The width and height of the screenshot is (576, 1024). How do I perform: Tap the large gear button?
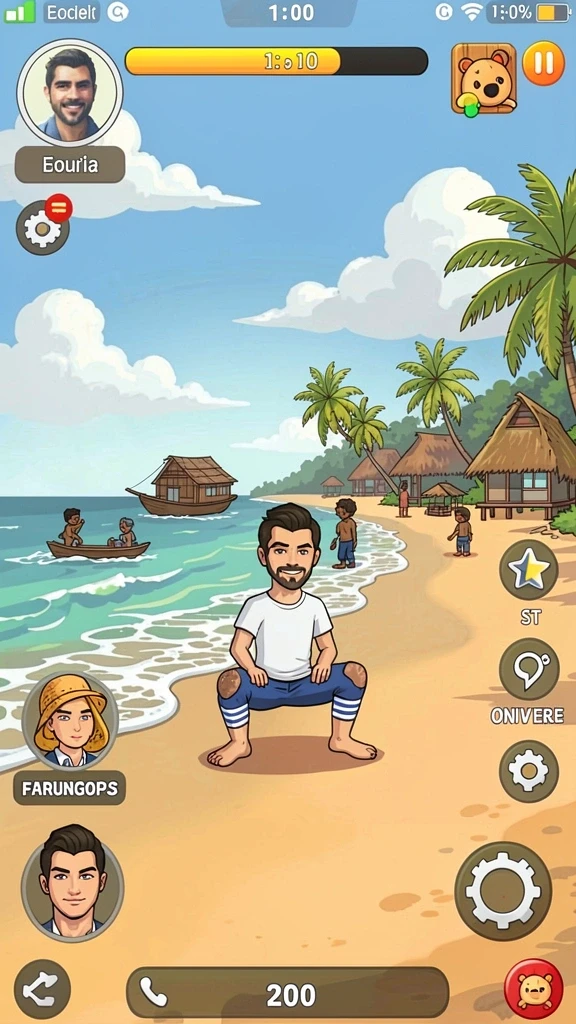[504, 891]
